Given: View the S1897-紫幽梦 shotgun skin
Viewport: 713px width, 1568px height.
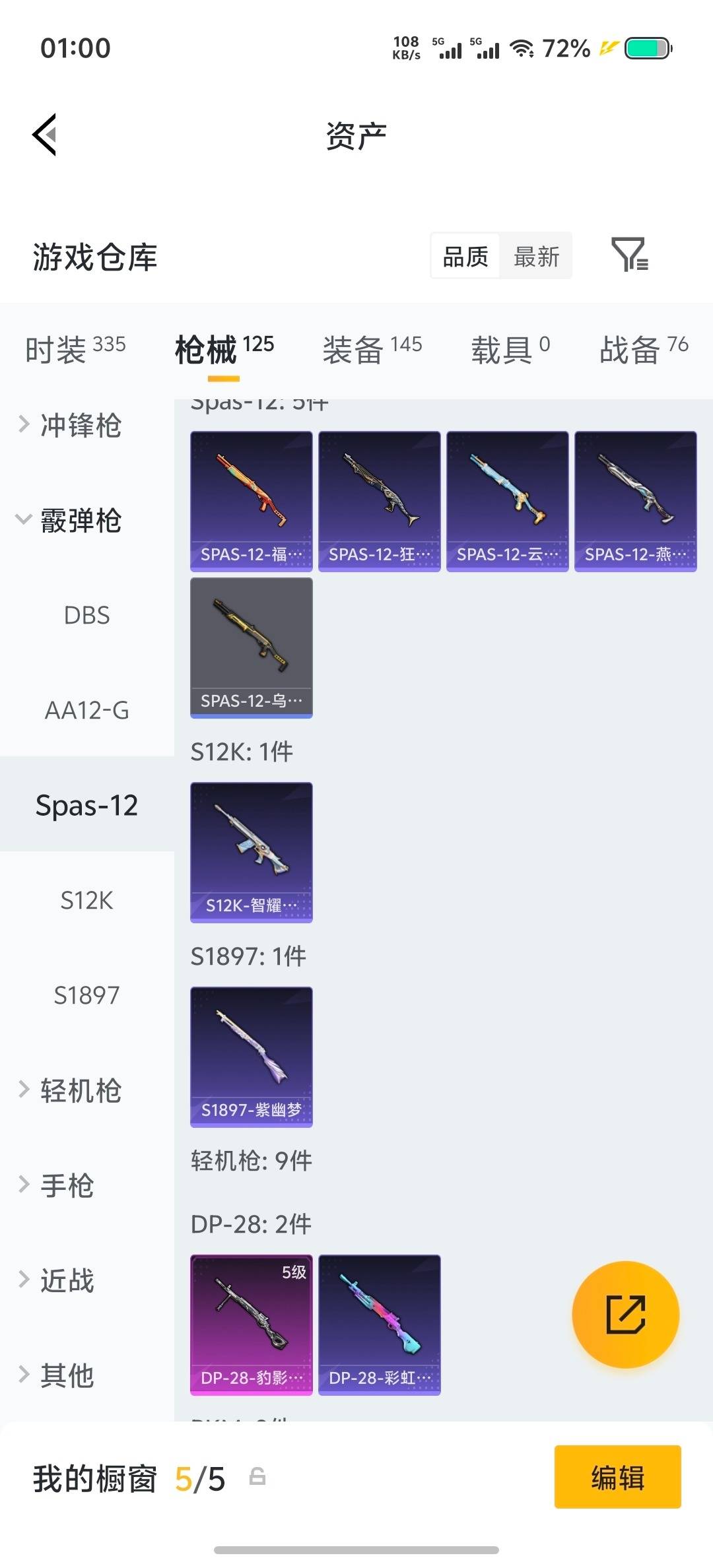Looking at the screenshot, I should [x=251, y=1057].
